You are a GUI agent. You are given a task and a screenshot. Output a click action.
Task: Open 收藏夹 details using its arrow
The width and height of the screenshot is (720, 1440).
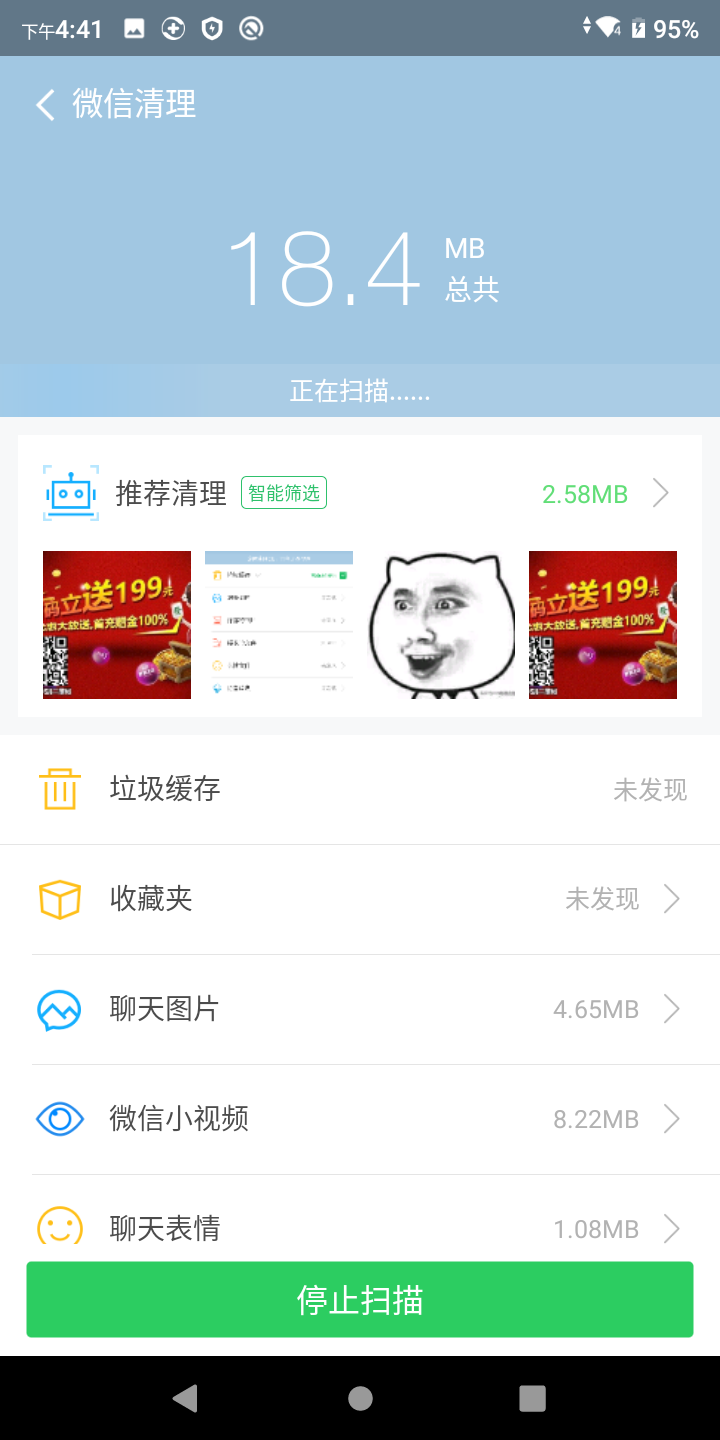671,898
